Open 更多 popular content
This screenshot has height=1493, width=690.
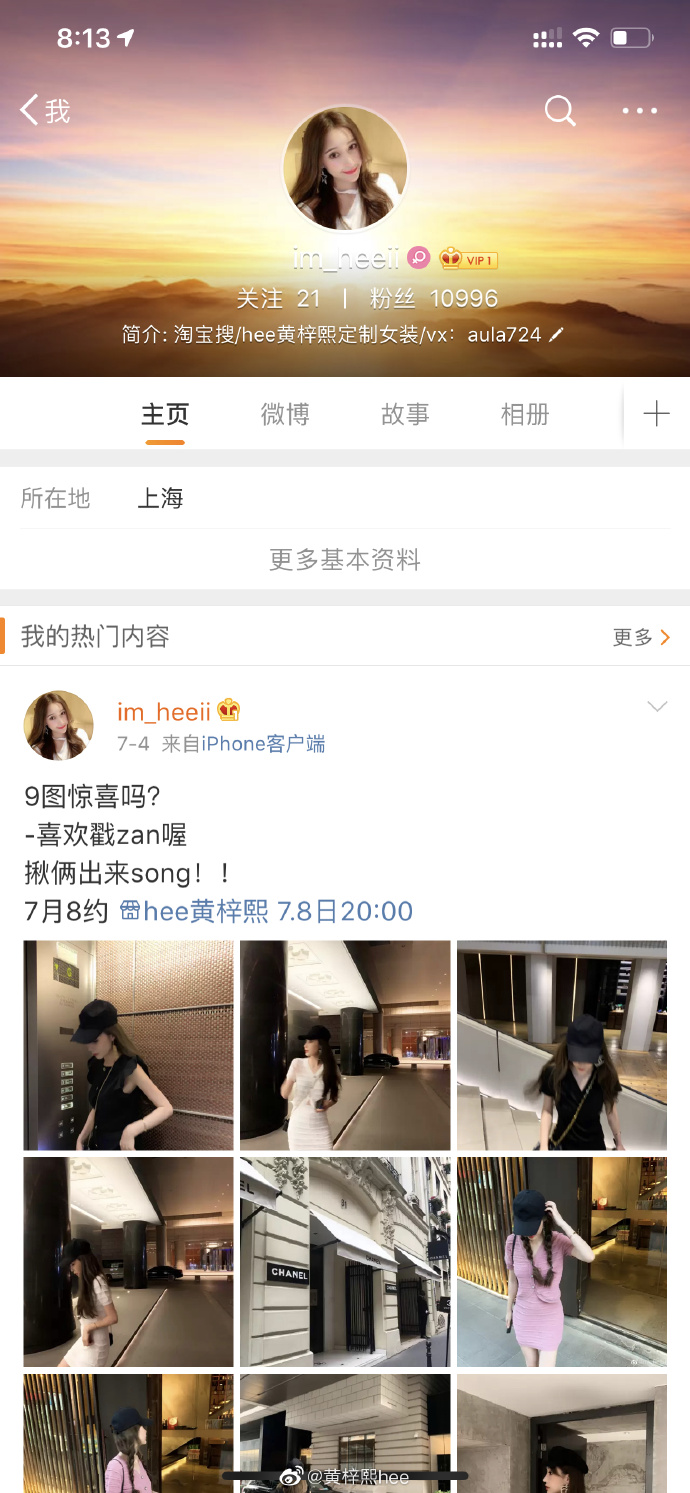tap(641, 637)
